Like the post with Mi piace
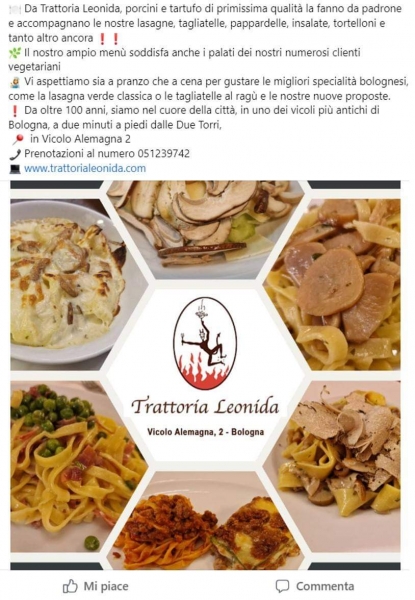415x600 pixels. 95,586
